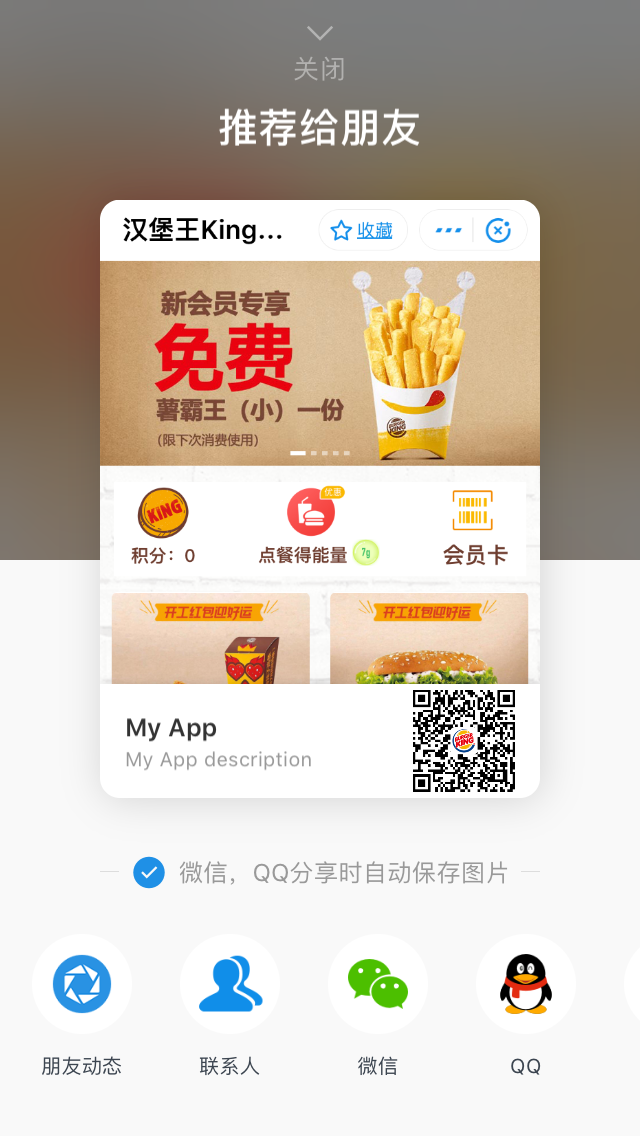Viewport: 640px width, 1136px height.
Task: Close the recommend-to-friends share sheet
Action: click(319, 52)
